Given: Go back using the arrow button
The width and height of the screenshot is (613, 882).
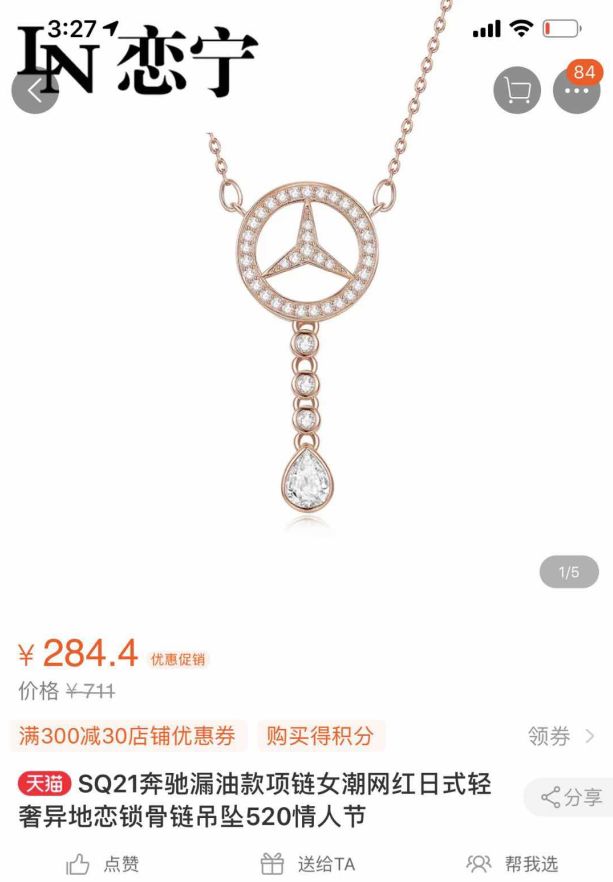Looking at the screenshot, I should (x=35, y=91).
